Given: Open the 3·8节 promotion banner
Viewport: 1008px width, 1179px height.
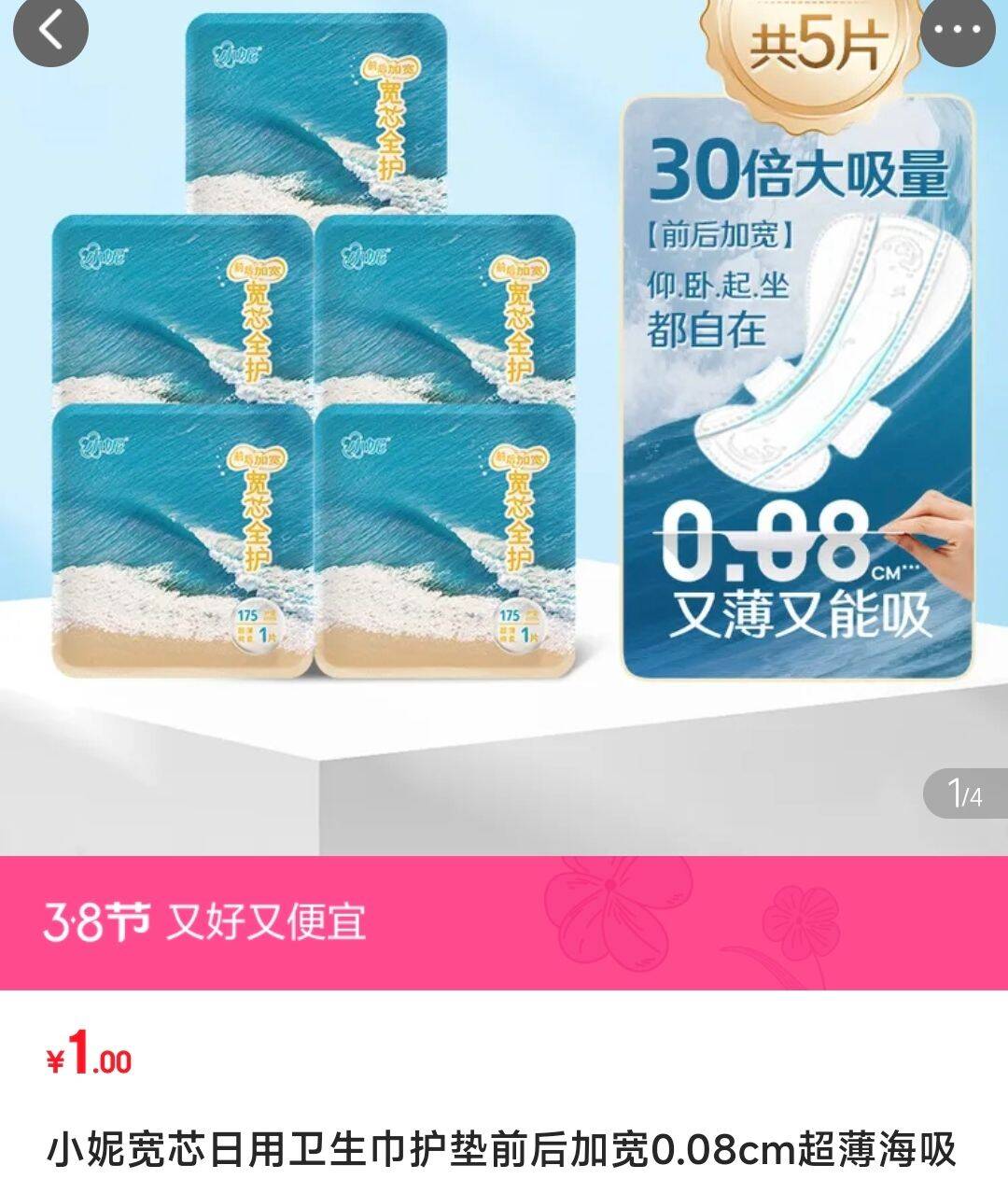Looking at the screenshot, I should tap(504, 922).
